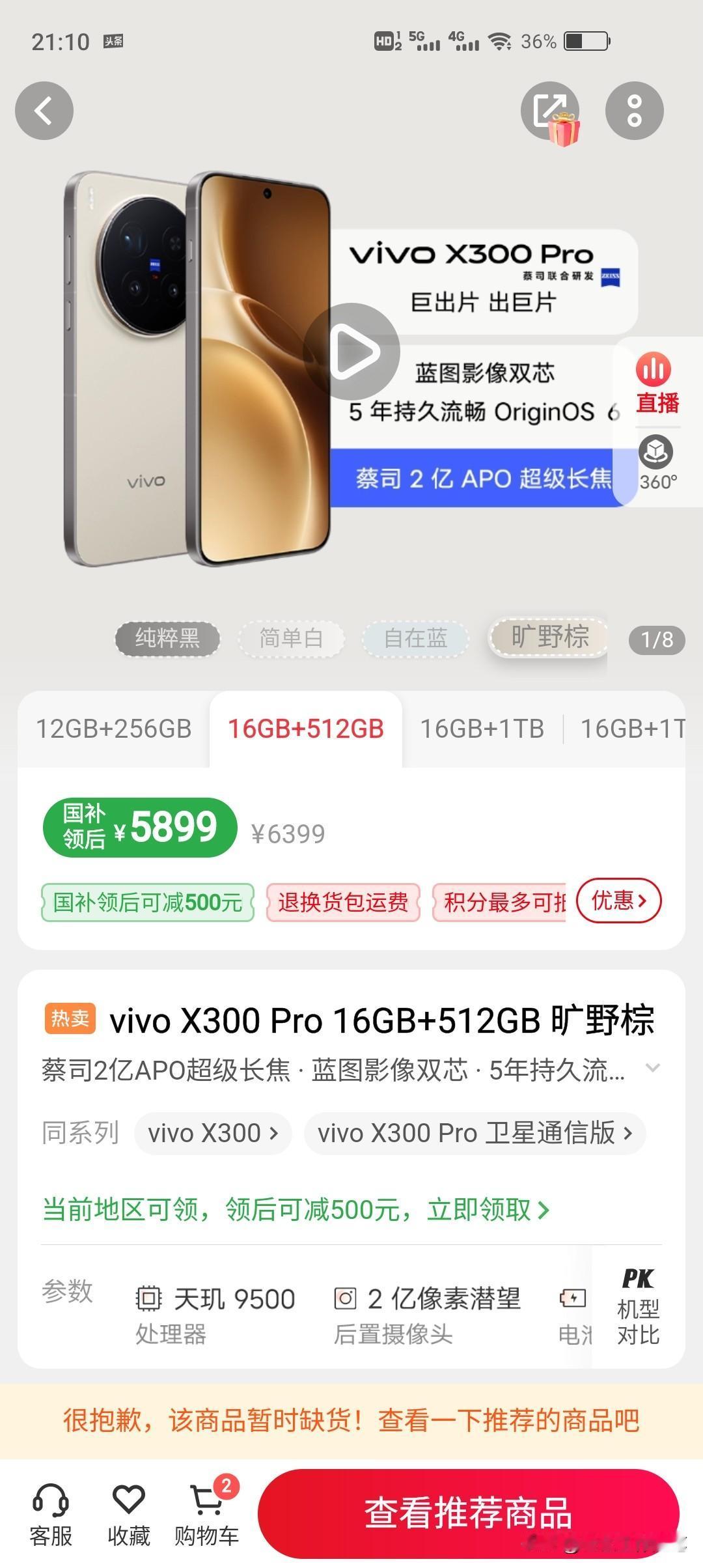Switch to the 12GB+256GB storage tab
The height and width of the screenshot is (1568, 703).
(112, 729)
